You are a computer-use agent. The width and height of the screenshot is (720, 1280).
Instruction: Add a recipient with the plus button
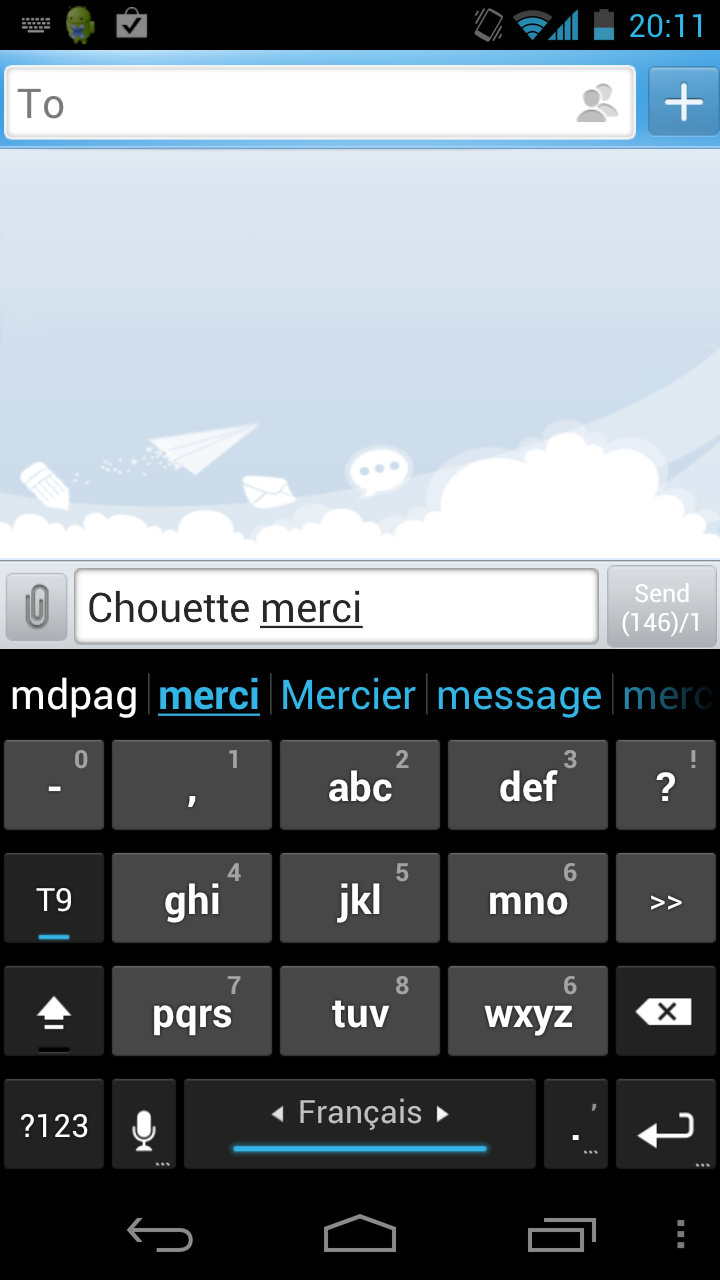(683, 102)
